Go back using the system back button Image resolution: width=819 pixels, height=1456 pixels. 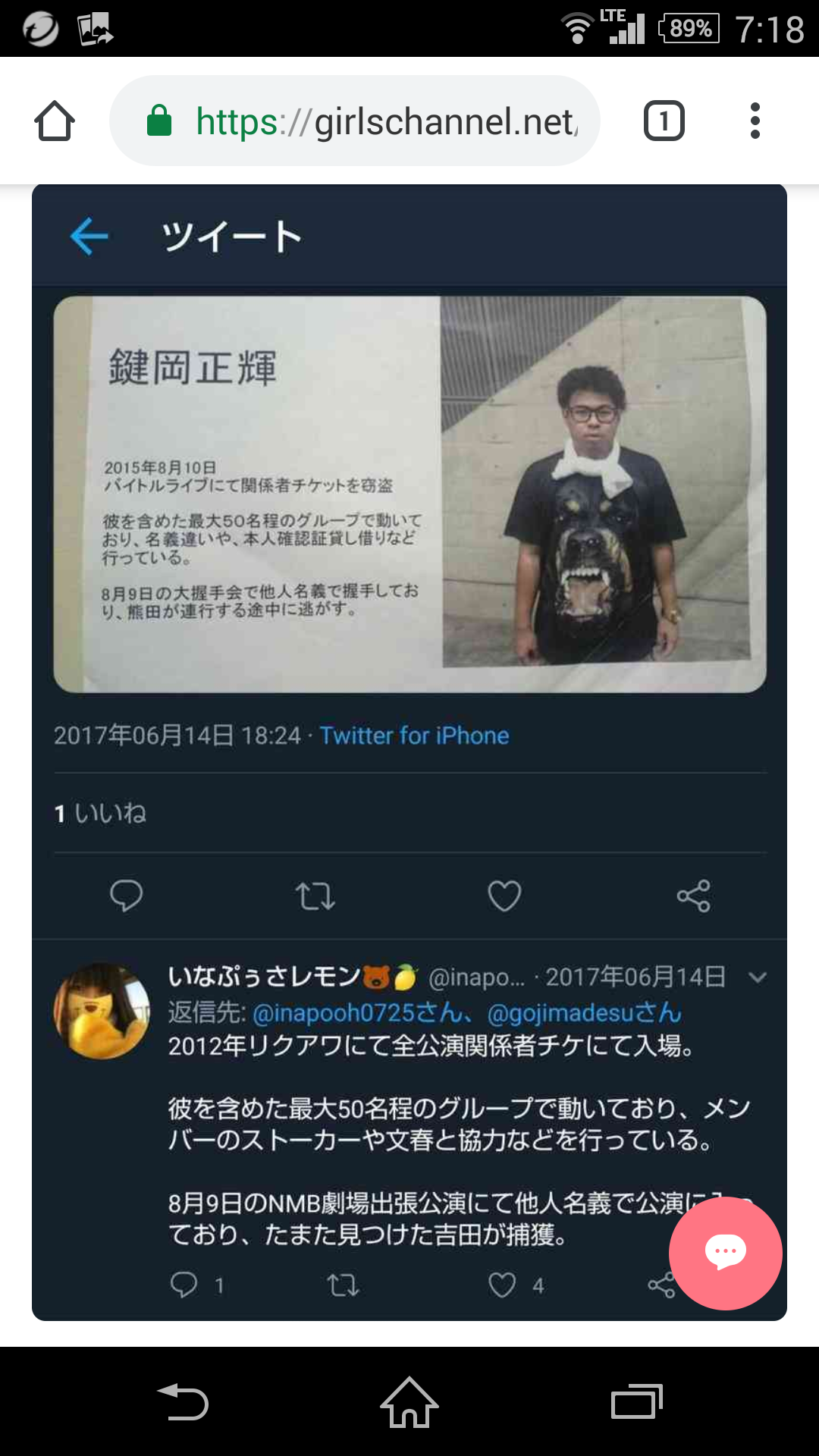pyautogui.click(x=183, y=1401)
